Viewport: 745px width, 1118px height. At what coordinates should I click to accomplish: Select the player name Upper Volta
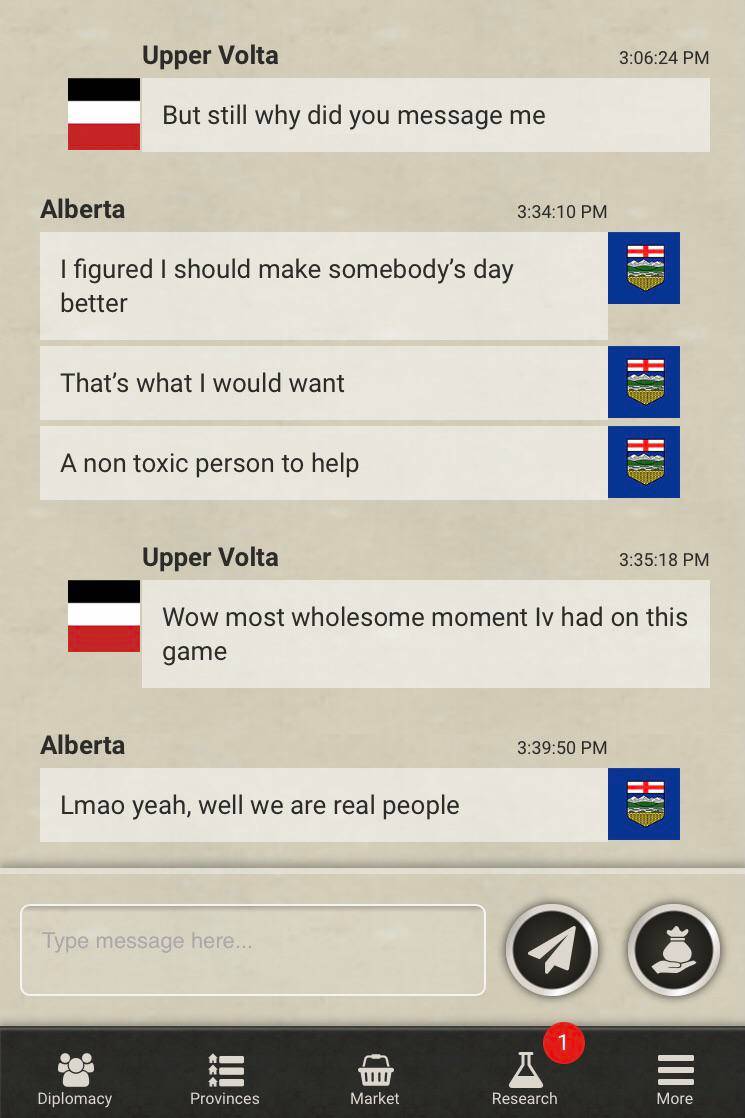pos(210,55)
